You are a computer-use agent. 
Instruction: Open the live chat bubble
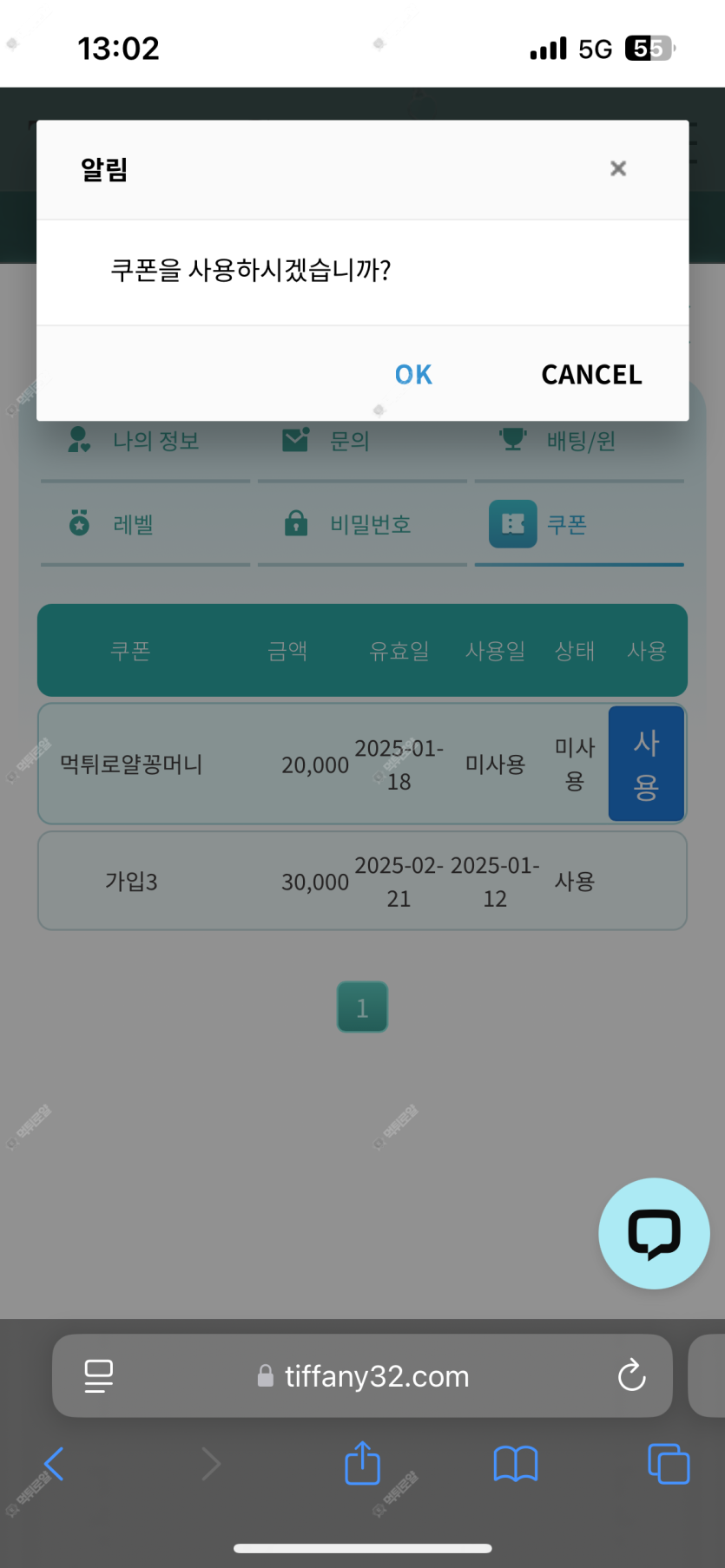(654, 1233)
